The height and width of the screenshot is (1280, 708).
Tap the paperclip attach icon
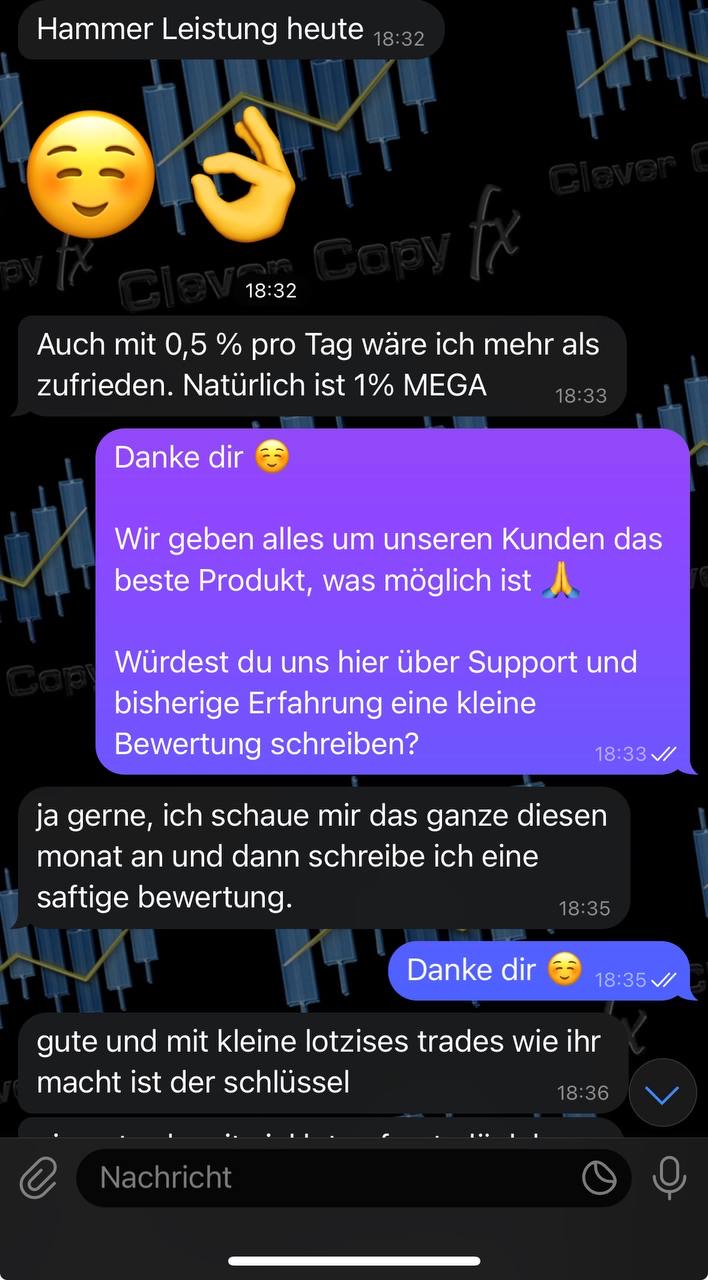[38, 1178]
